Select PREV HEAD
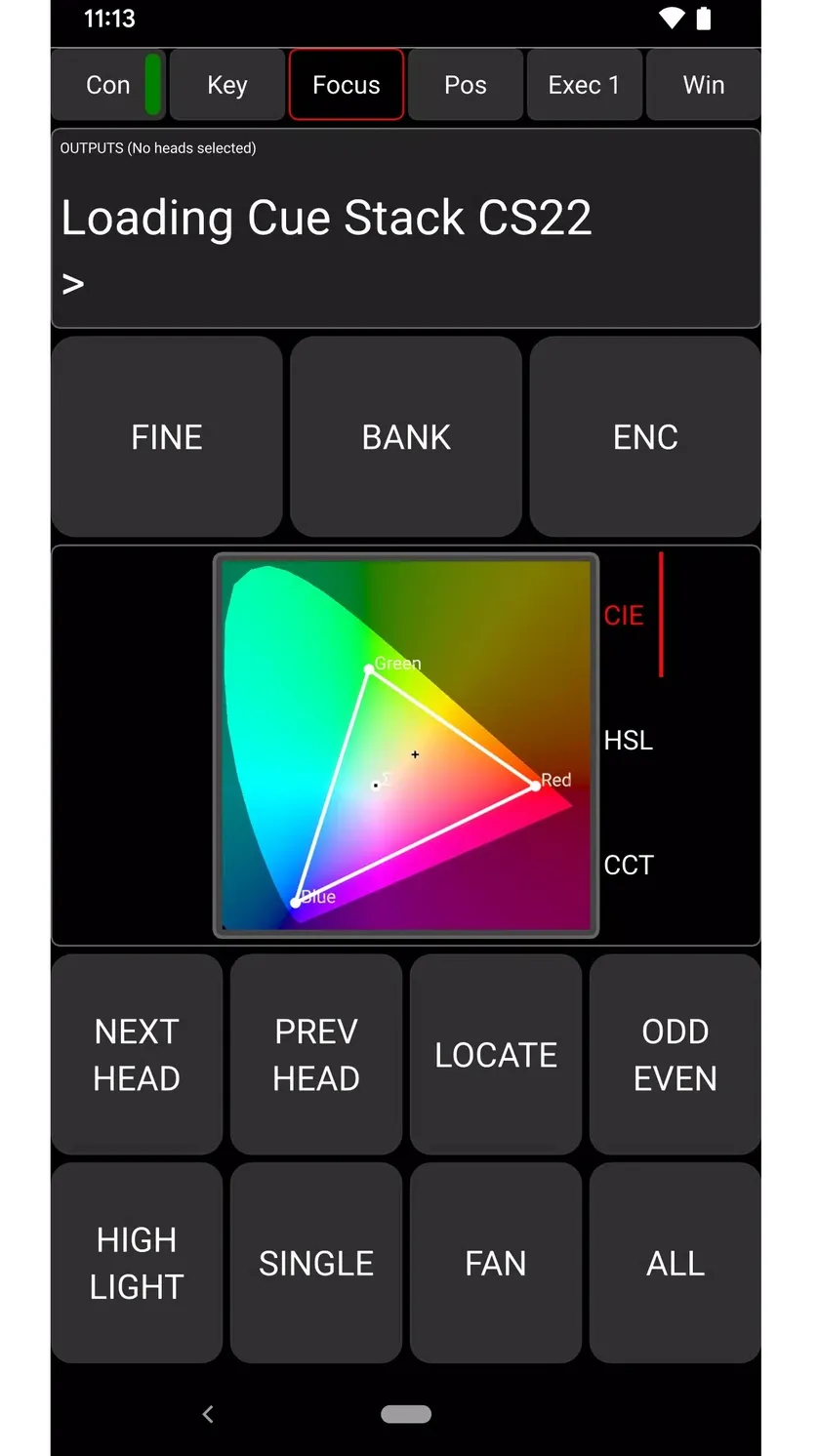The image size is (819, 1456). point(316,1055)
